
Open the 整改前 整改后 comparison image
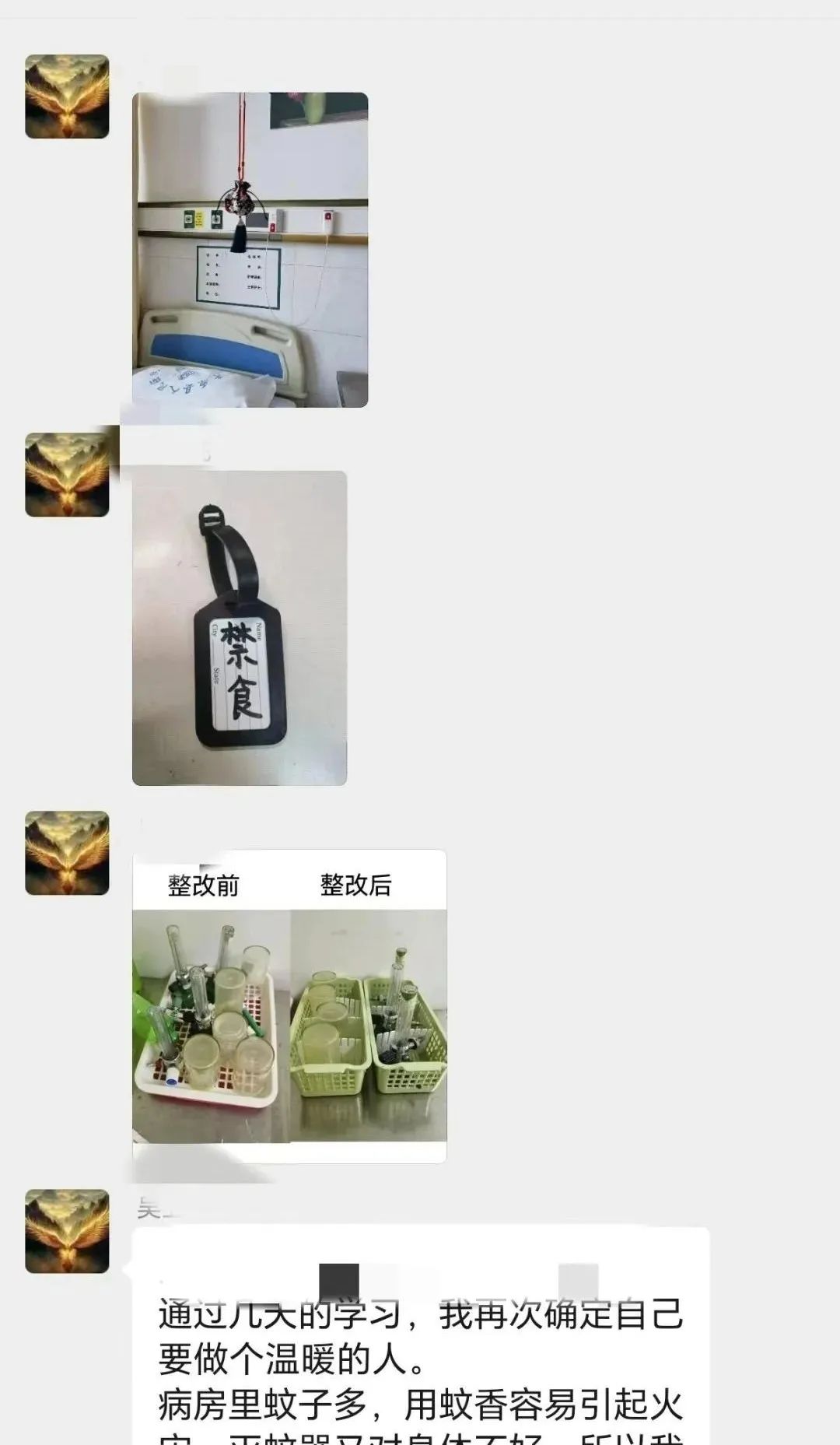[289, 1006]
